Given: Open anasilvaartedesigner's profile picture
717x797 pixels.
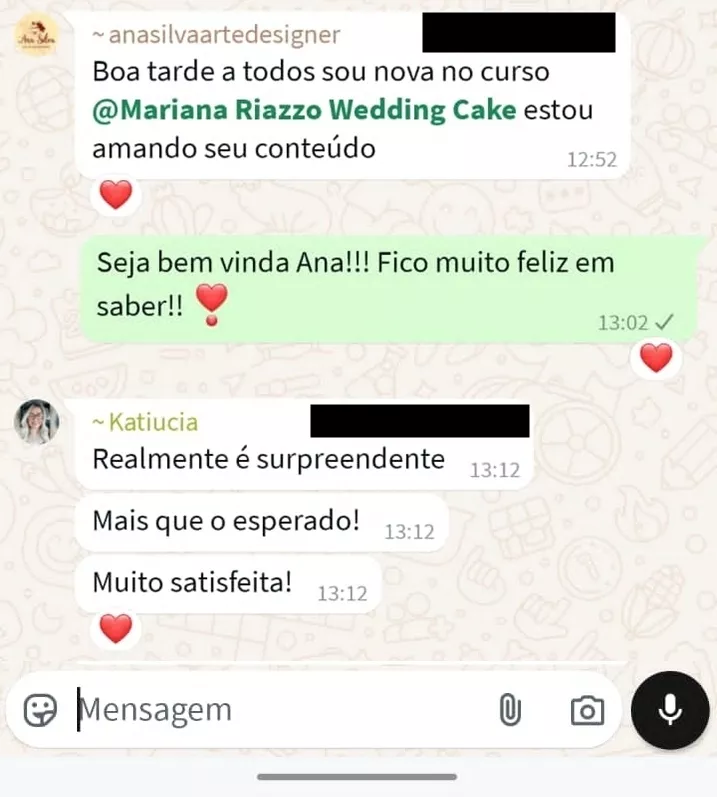Looking at the screenshot, I should 36,37.
